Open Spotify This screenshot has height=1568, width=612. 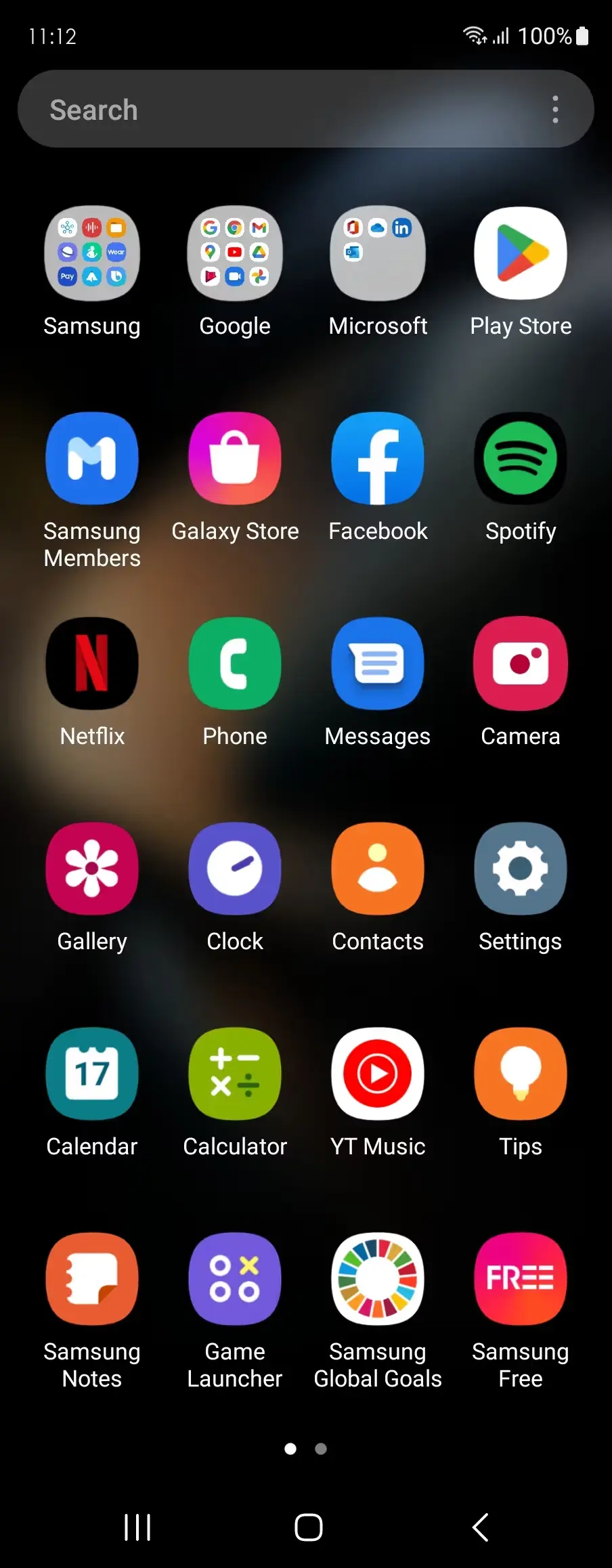pos(521,458)
